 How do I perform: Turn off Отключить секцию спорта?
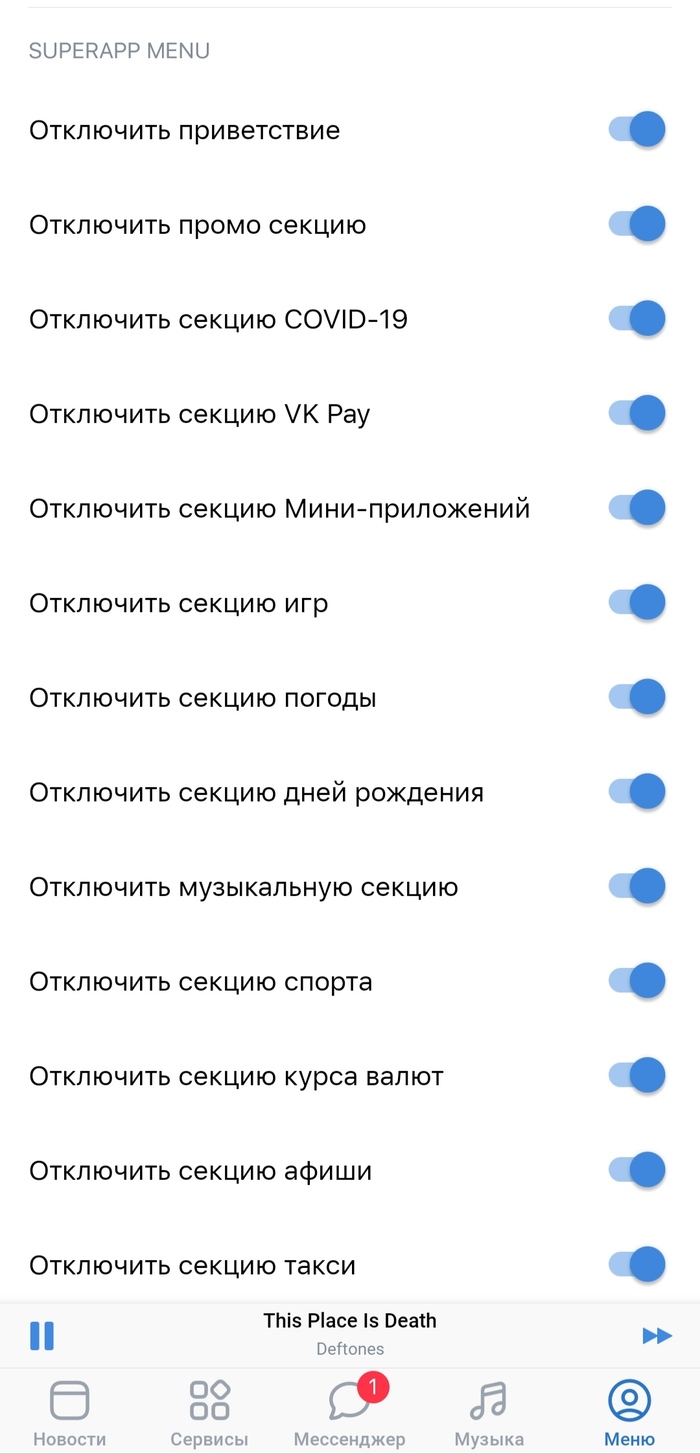point(637,981)
